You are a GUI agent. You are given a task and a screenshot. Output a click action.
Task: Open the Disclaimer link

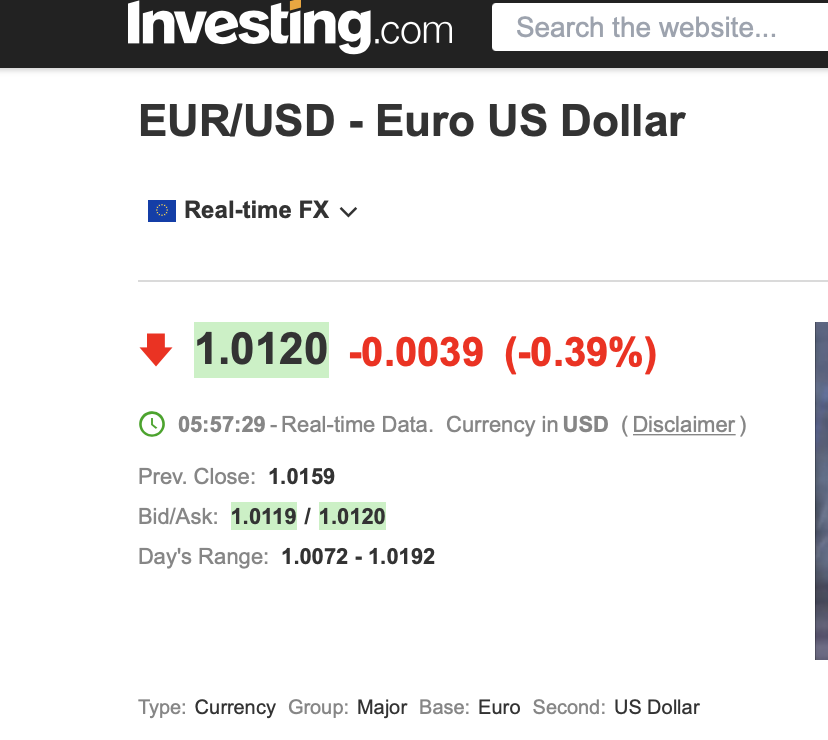click(684, 424)
